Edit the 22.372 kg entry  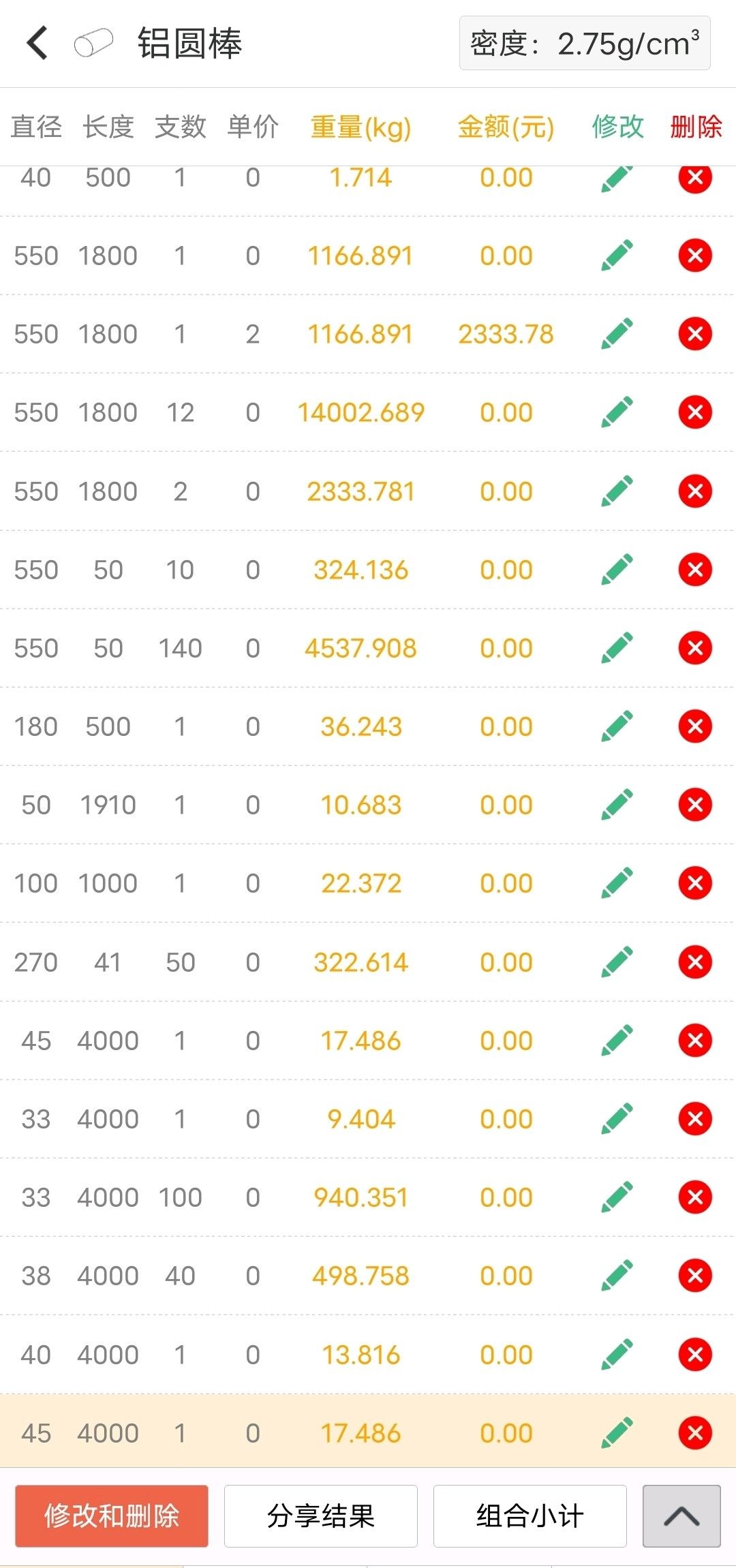click(x=617, y=883)
